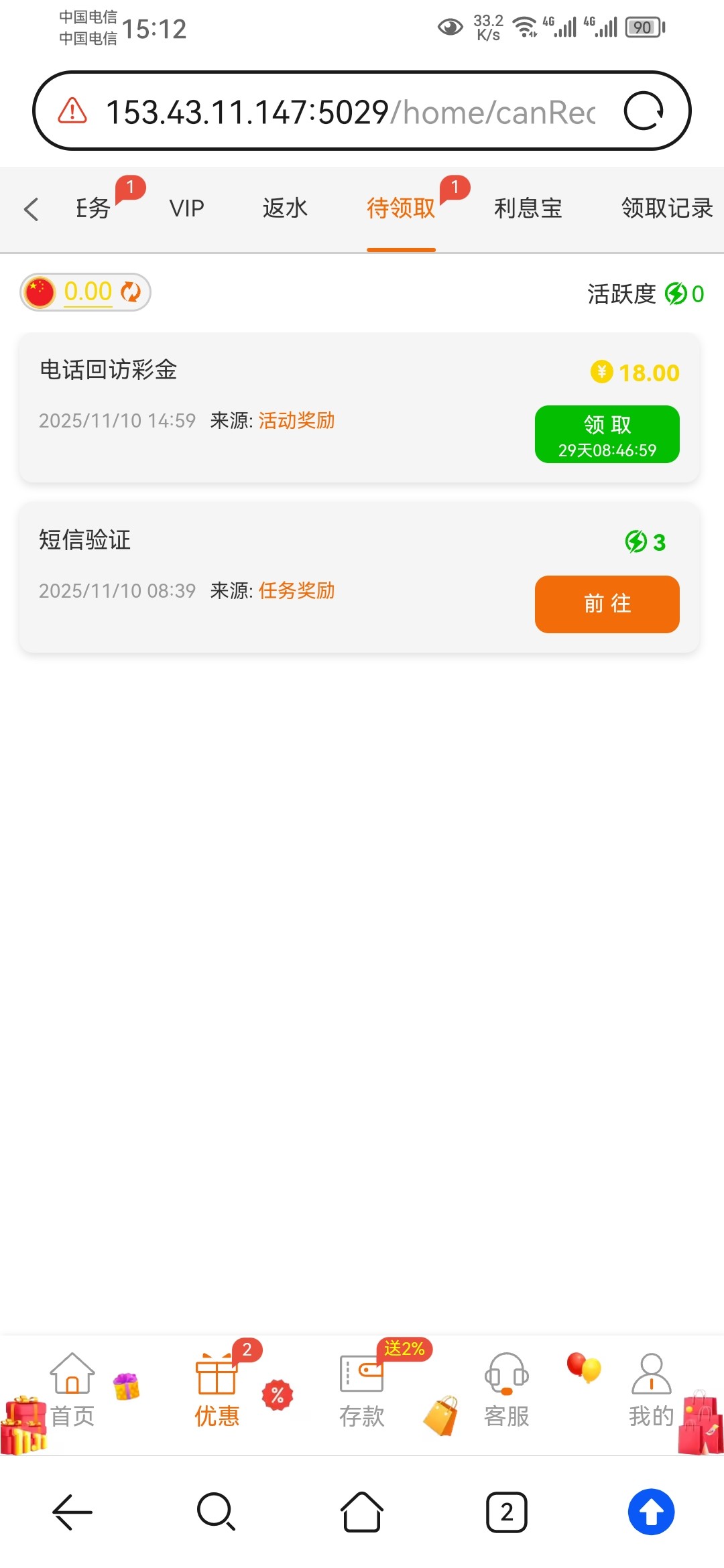Image resolution: width=724 pixels, height=1568 pixels.
Task: Open the browser tab switcher
Action: pyautogui.click(x=507, y=1512)
